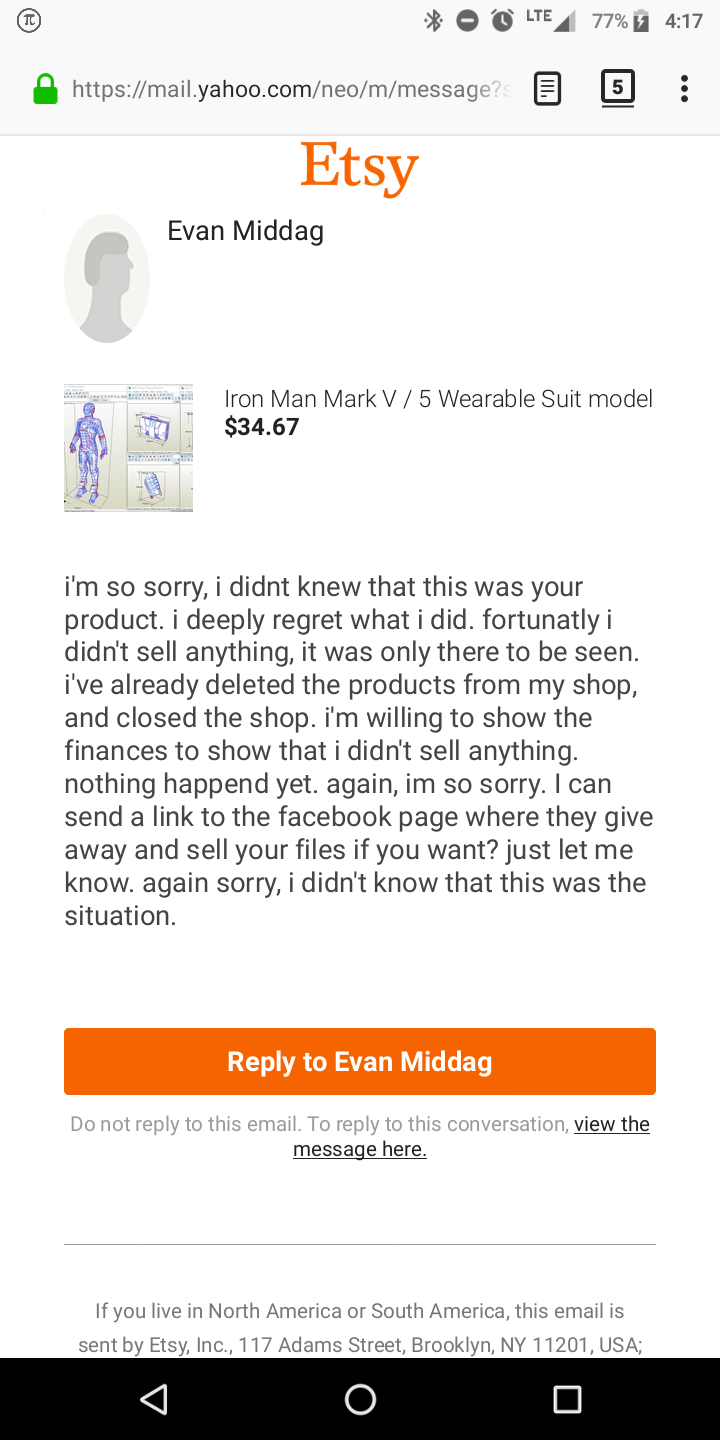Open the 'view the message here' link
Image resolution: width=720 pixels, height=1440 pixels.
471,1137
